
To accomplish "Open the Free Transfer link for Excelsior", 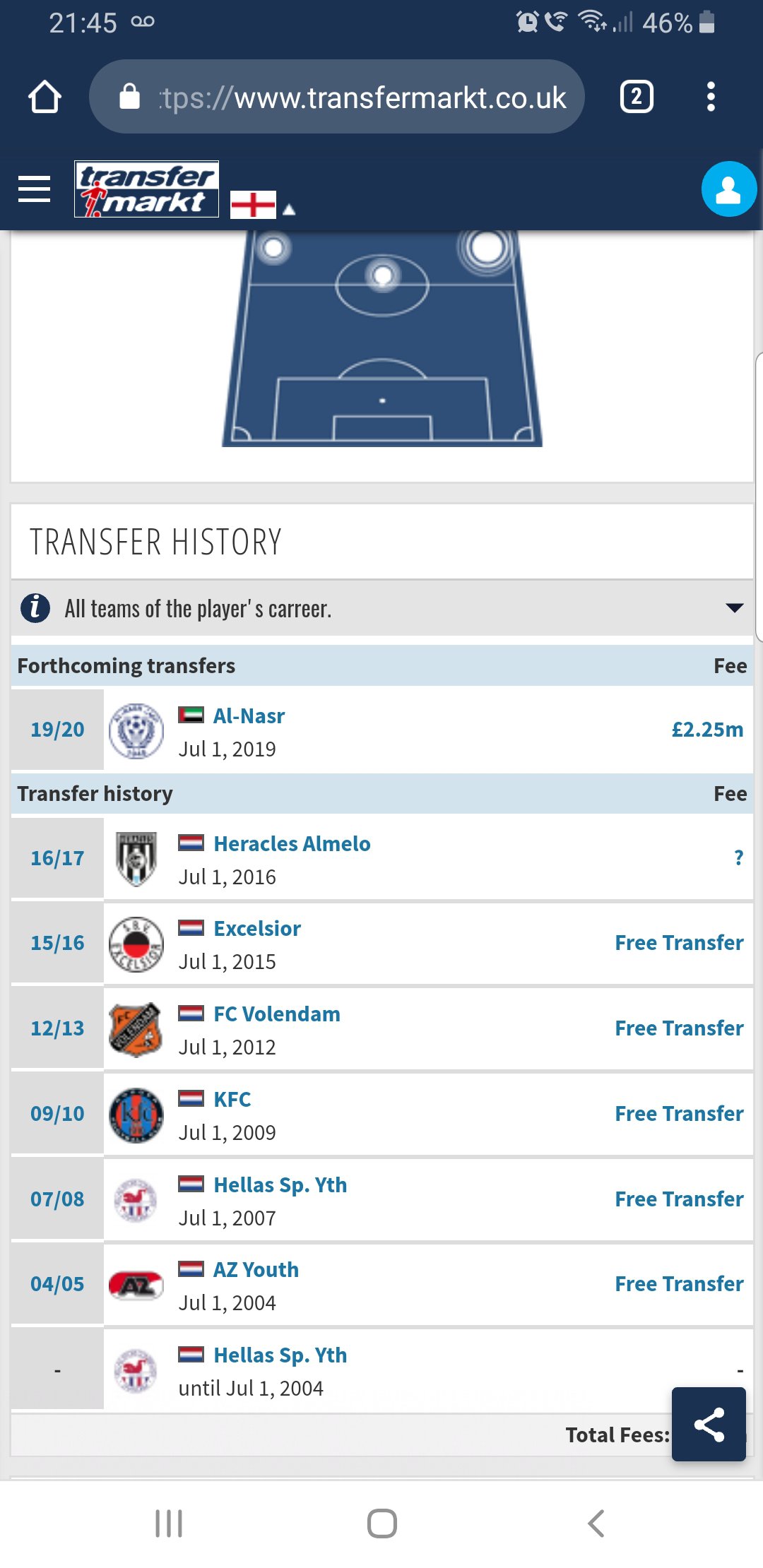I will [x=679, y=942].
